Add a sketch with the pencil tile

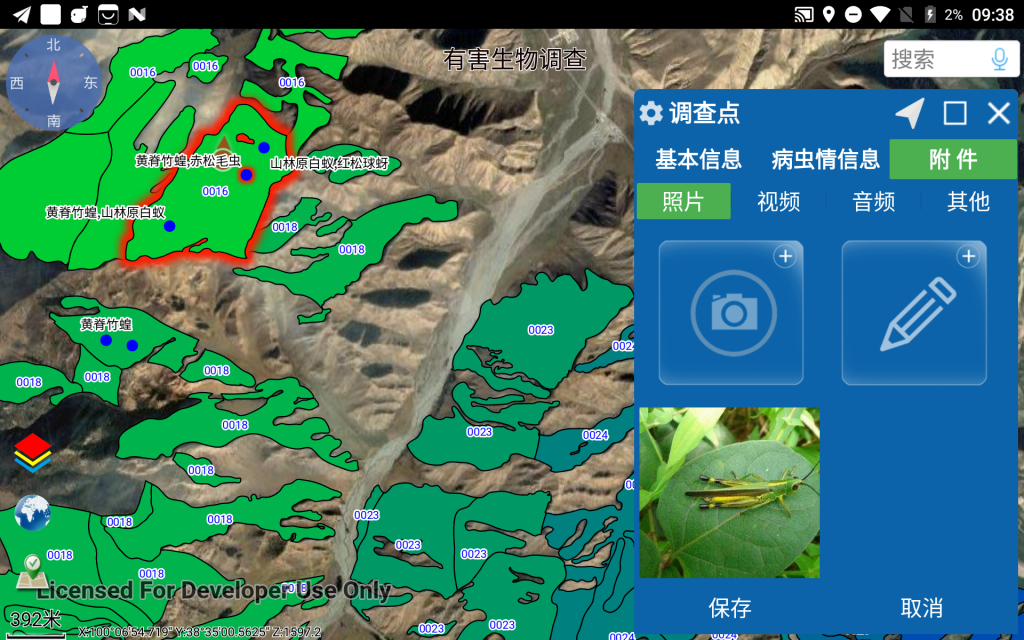[x=914, y=313]
